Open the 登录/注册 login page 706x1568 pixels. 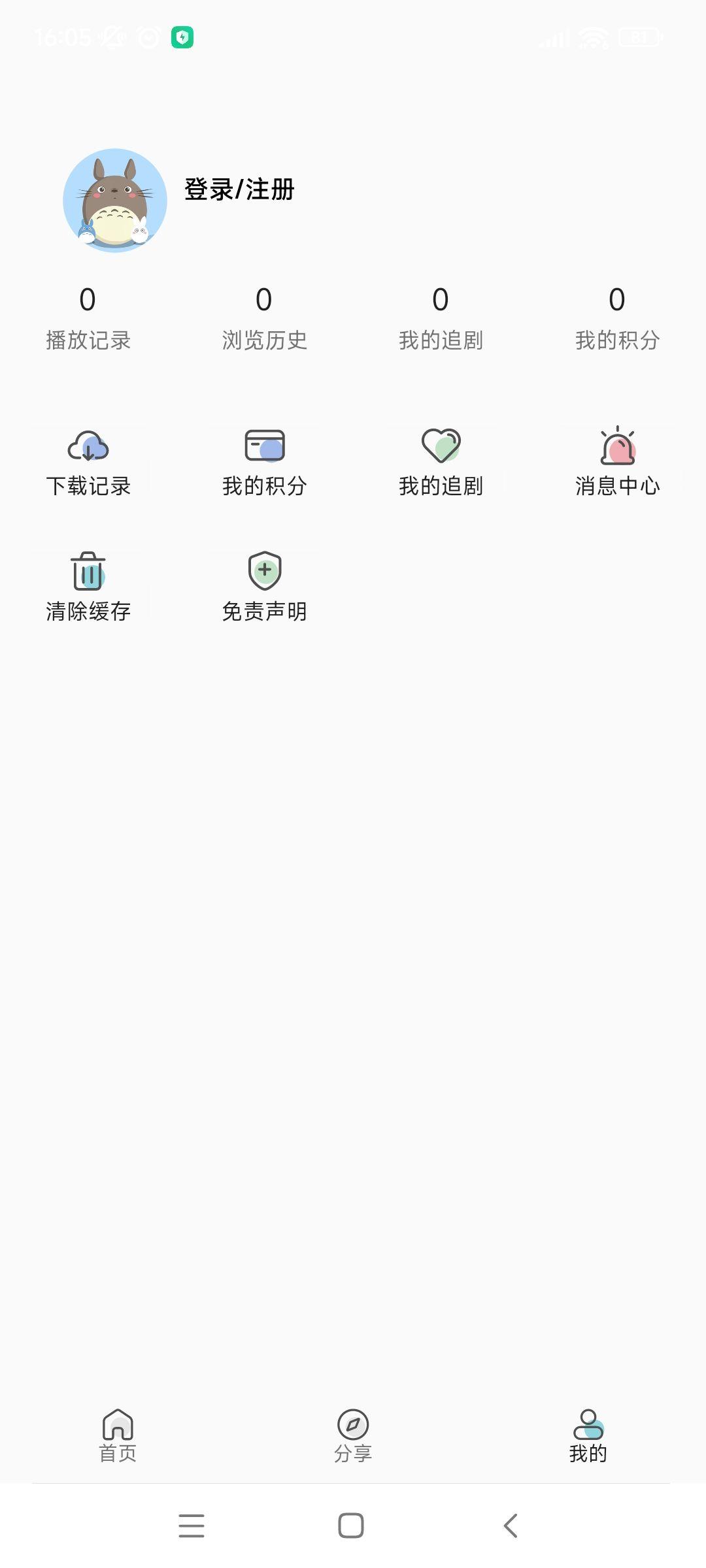[239, 189]
